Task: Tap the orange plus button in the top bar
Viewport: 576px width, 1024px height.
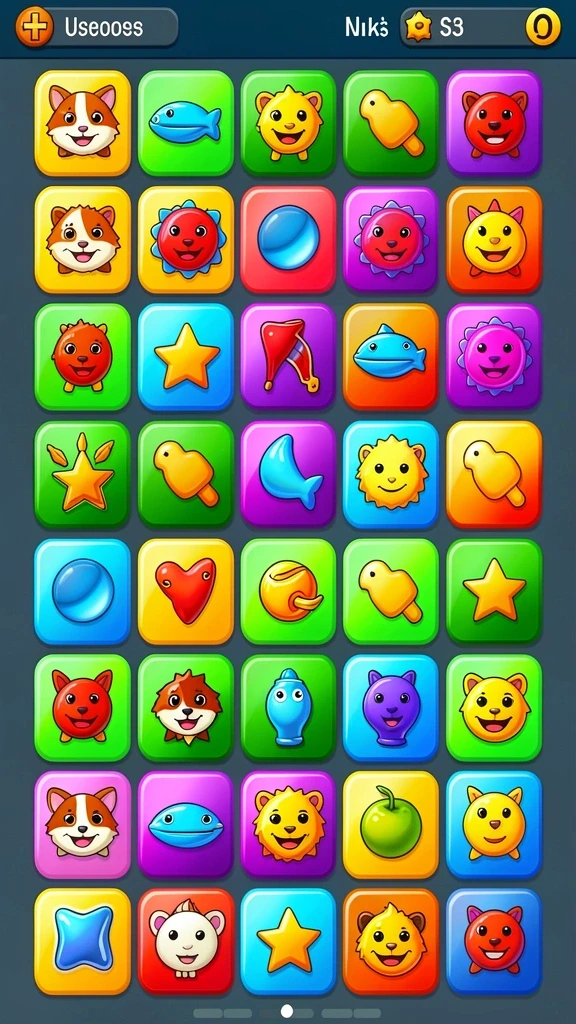Action: [x=35, y=28]
